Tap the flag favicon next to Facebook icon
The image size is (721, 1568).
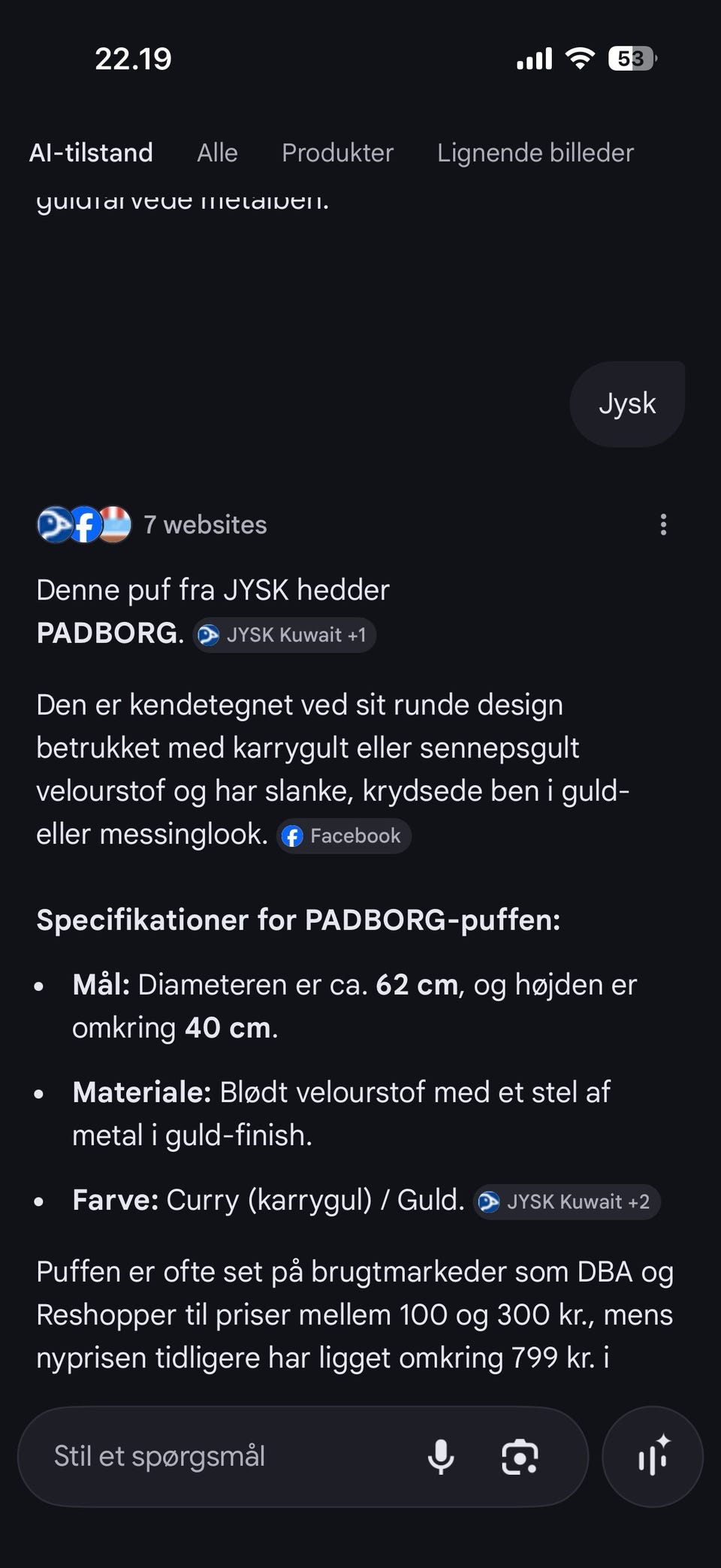tap(114, 524)
